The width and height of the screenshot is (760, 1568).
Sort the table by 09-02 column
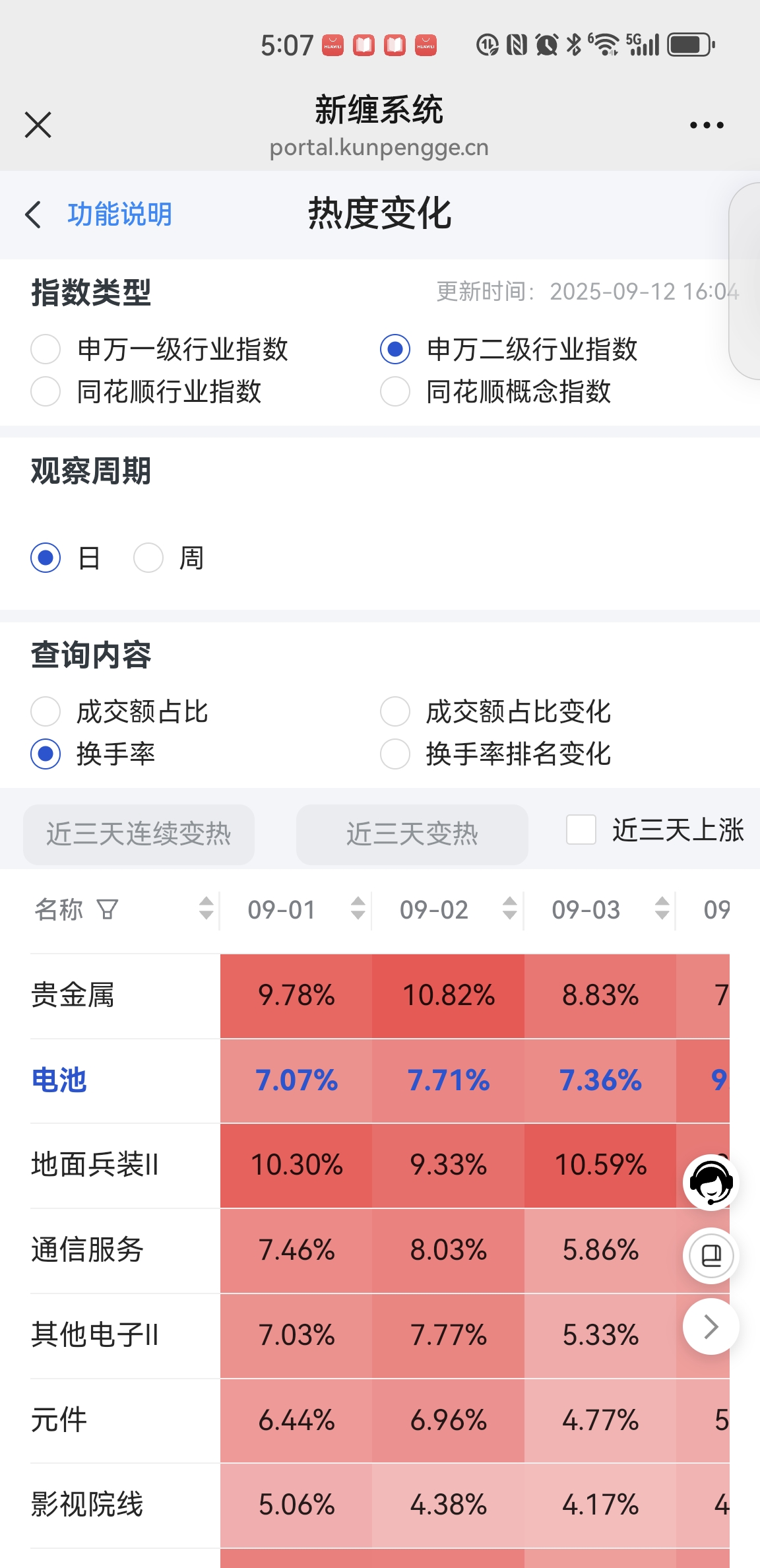(x=509, y=909)
